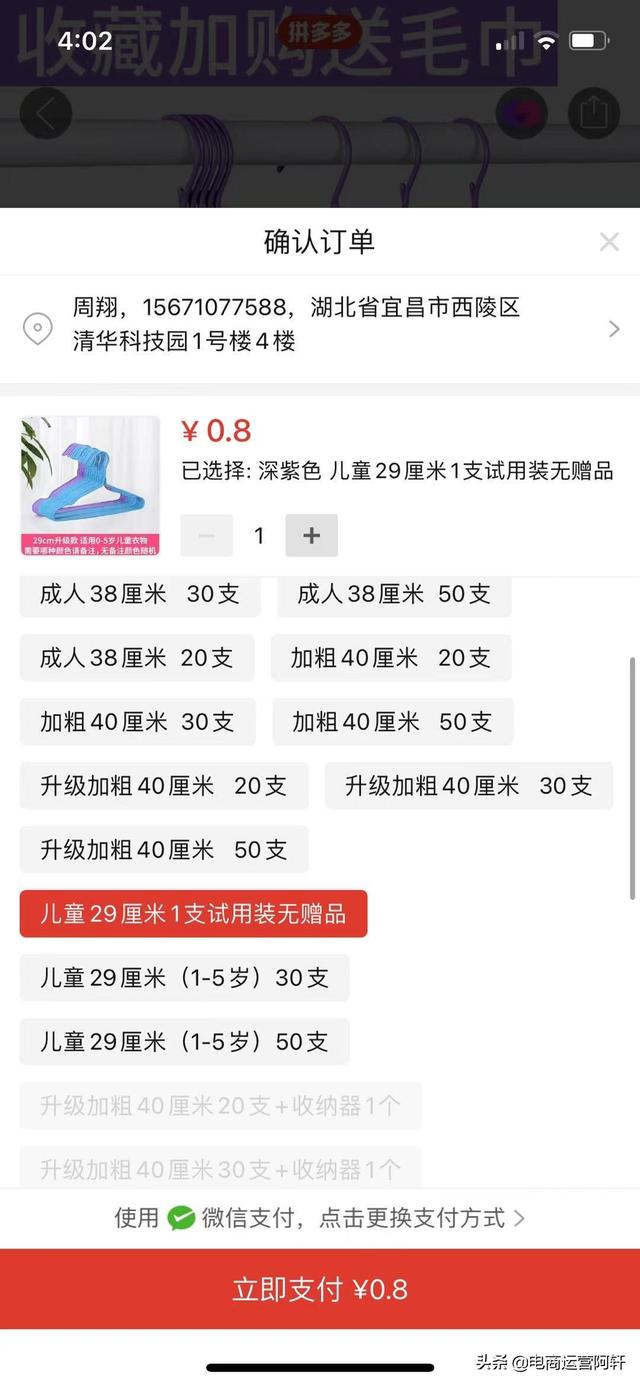The height and width of the screenshot is (1385, 640).
Task: Pick the plain 加粗40厘米 30支 chip
Action: 138,722
